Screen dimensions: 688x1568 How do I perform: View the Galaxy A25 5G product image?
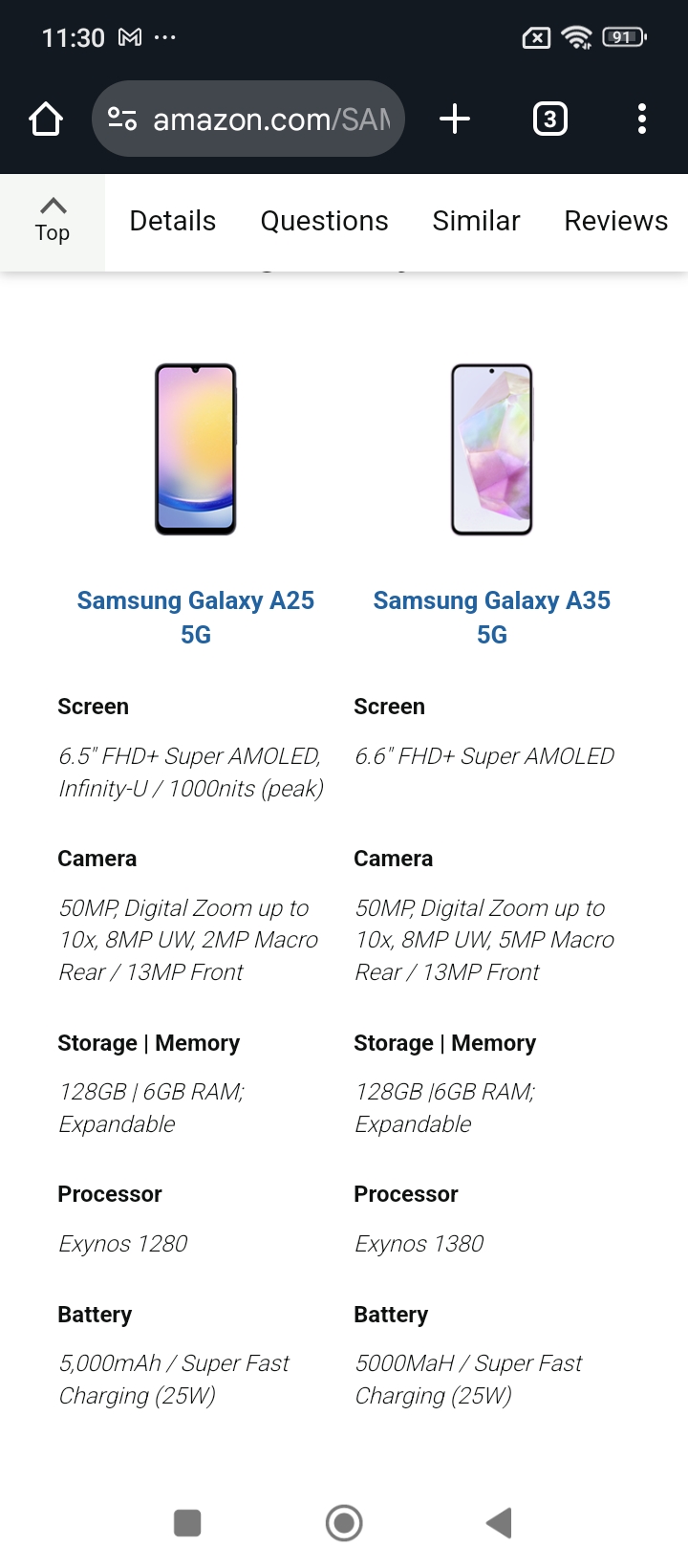[196, 448]
